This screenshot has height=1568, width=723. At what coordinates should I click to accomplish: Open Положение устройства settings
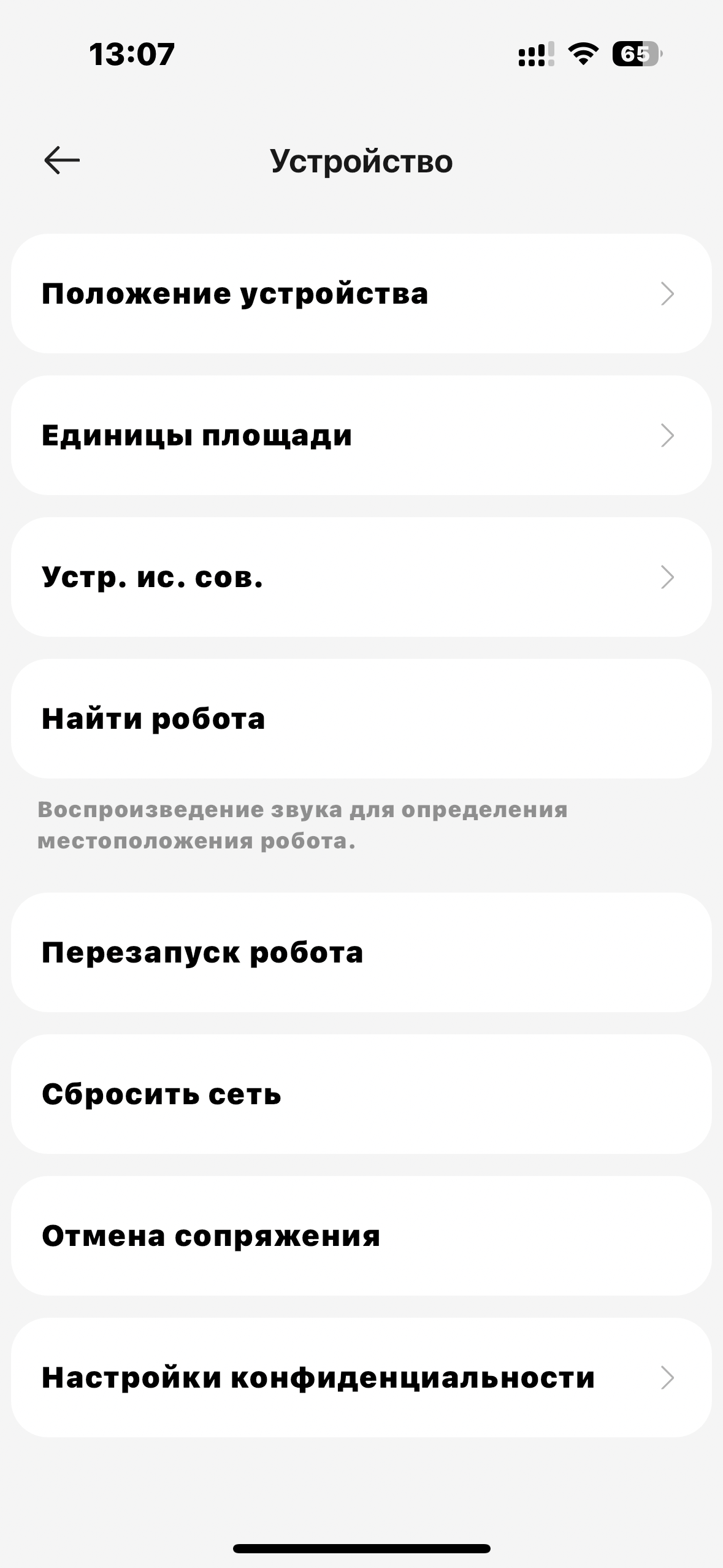[x=361, y=293]
